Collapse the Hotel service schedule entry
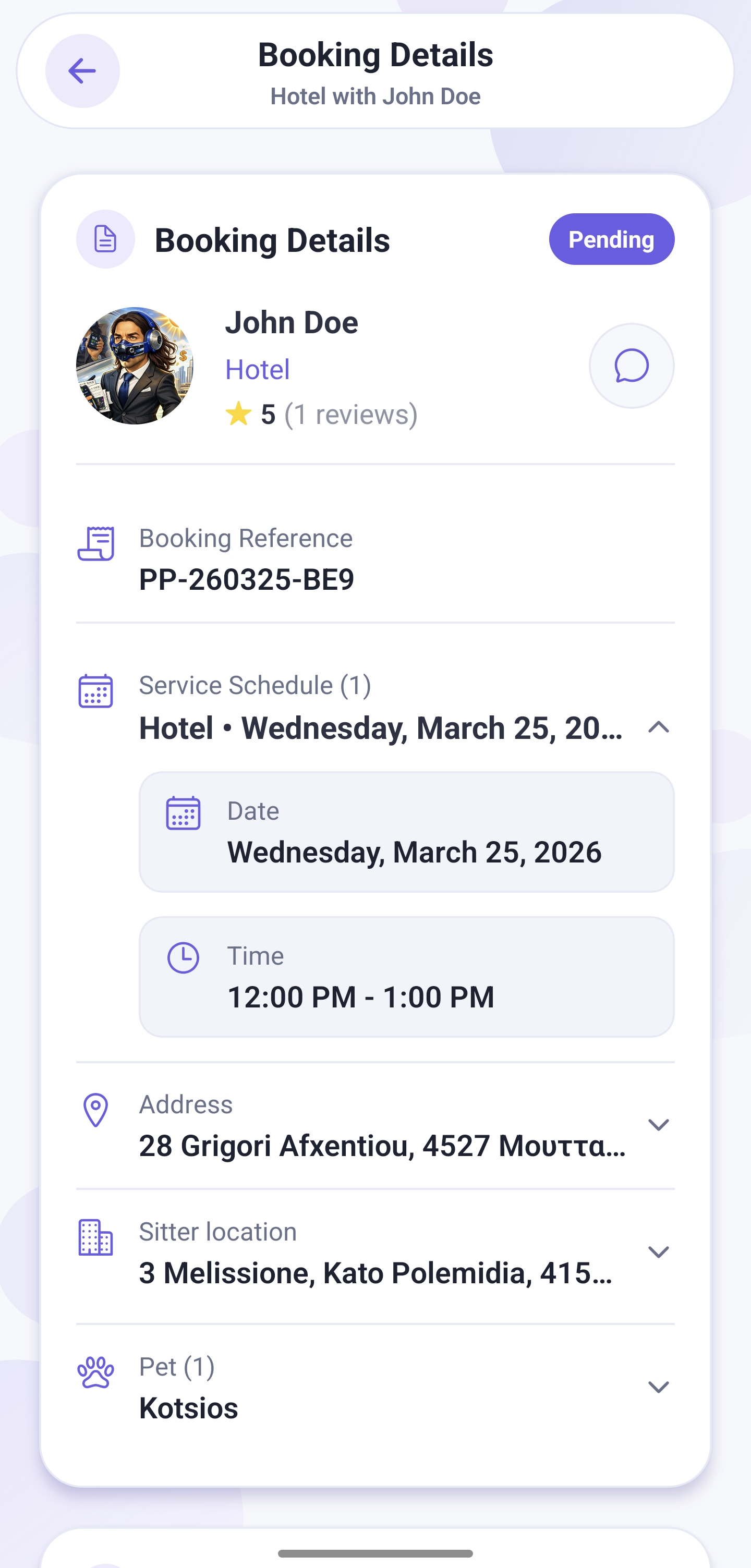The height and width of the screenshot is (1568, 751). 658,728
